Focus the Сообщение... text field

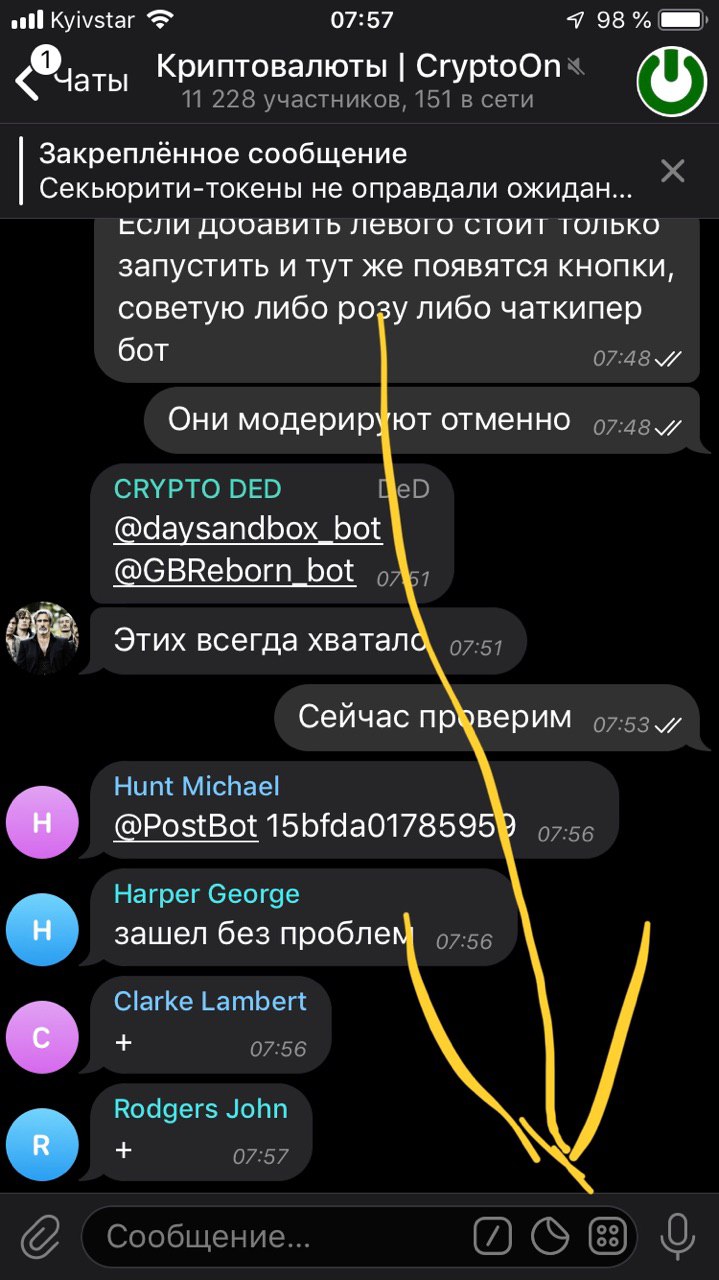click(x=270, y=1237)
